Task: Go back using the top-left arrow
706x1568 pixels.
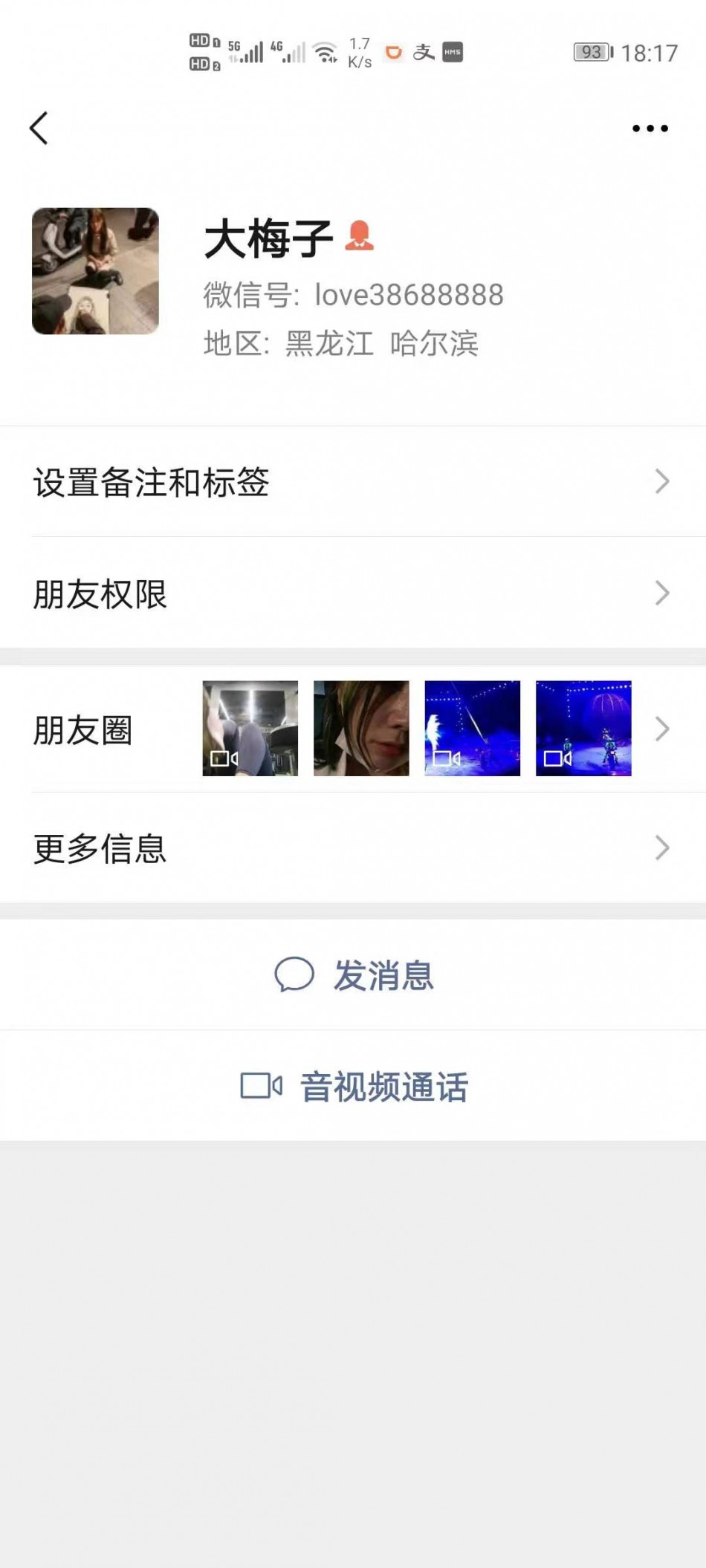Action: [x=39, y=129]
